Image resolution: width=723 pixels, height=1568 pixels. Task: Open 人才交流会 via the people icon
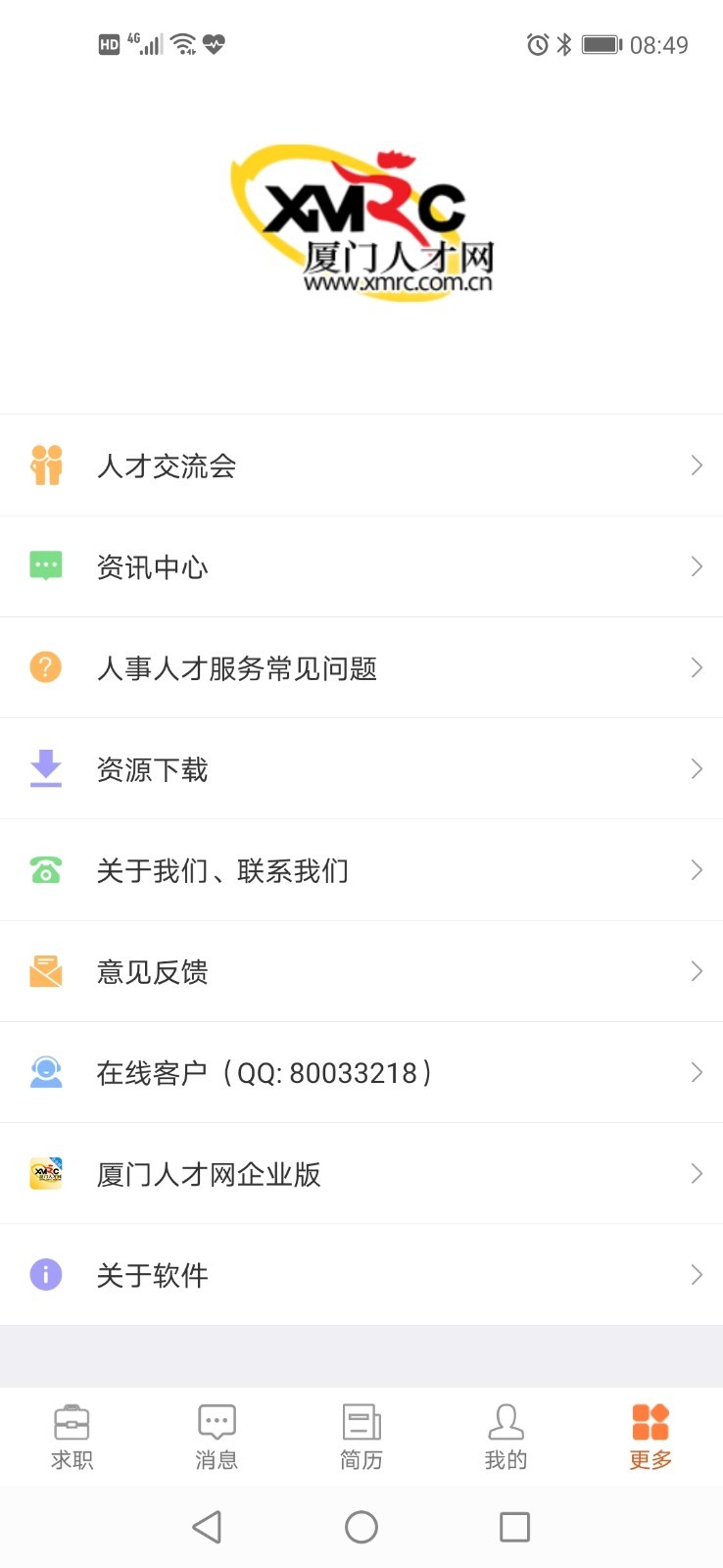click(x=46, y=465)
